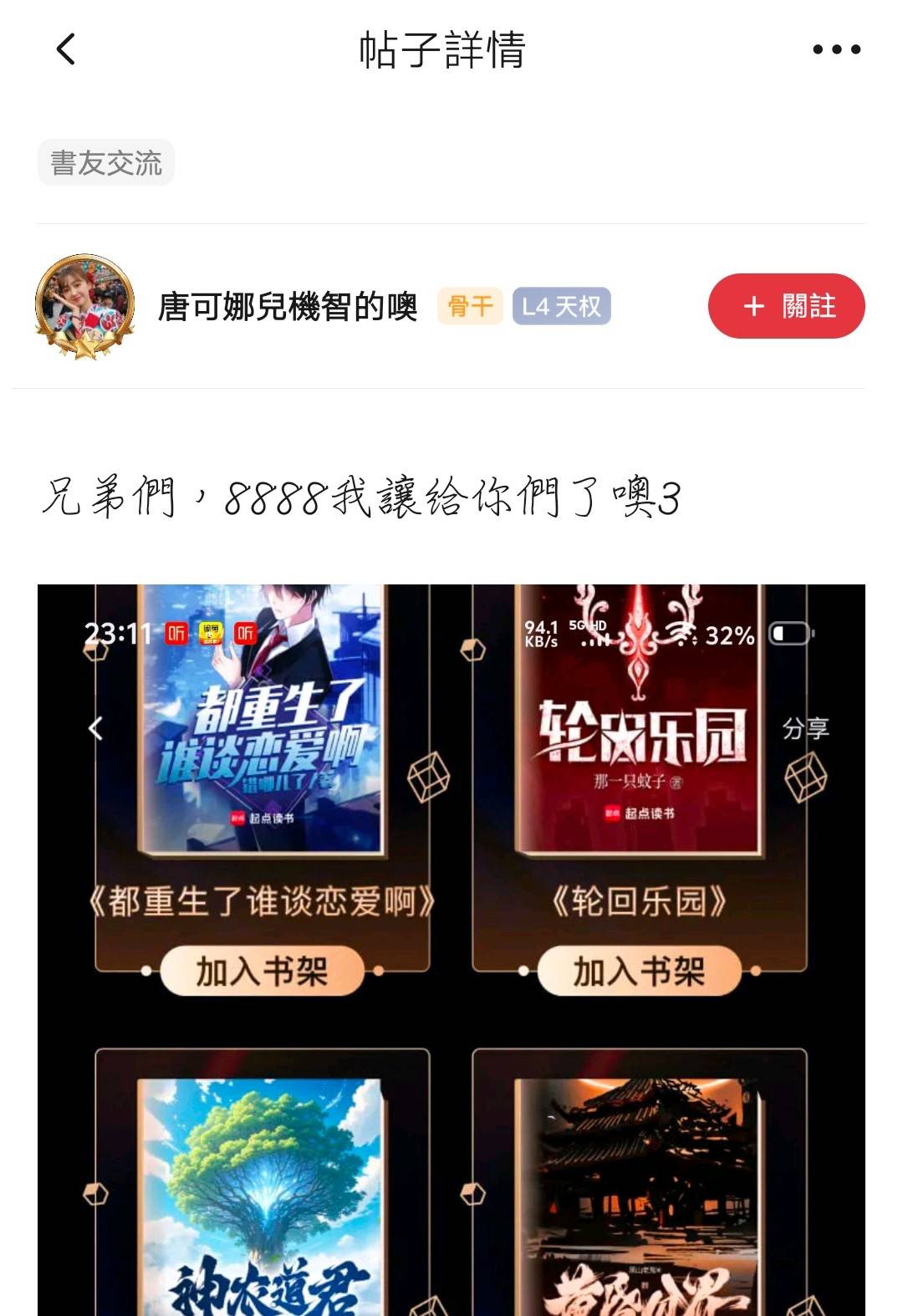The height and width of the screenshot is (1316, 903).
Task: Open the author's profile avatar
Action: point(84,306)
